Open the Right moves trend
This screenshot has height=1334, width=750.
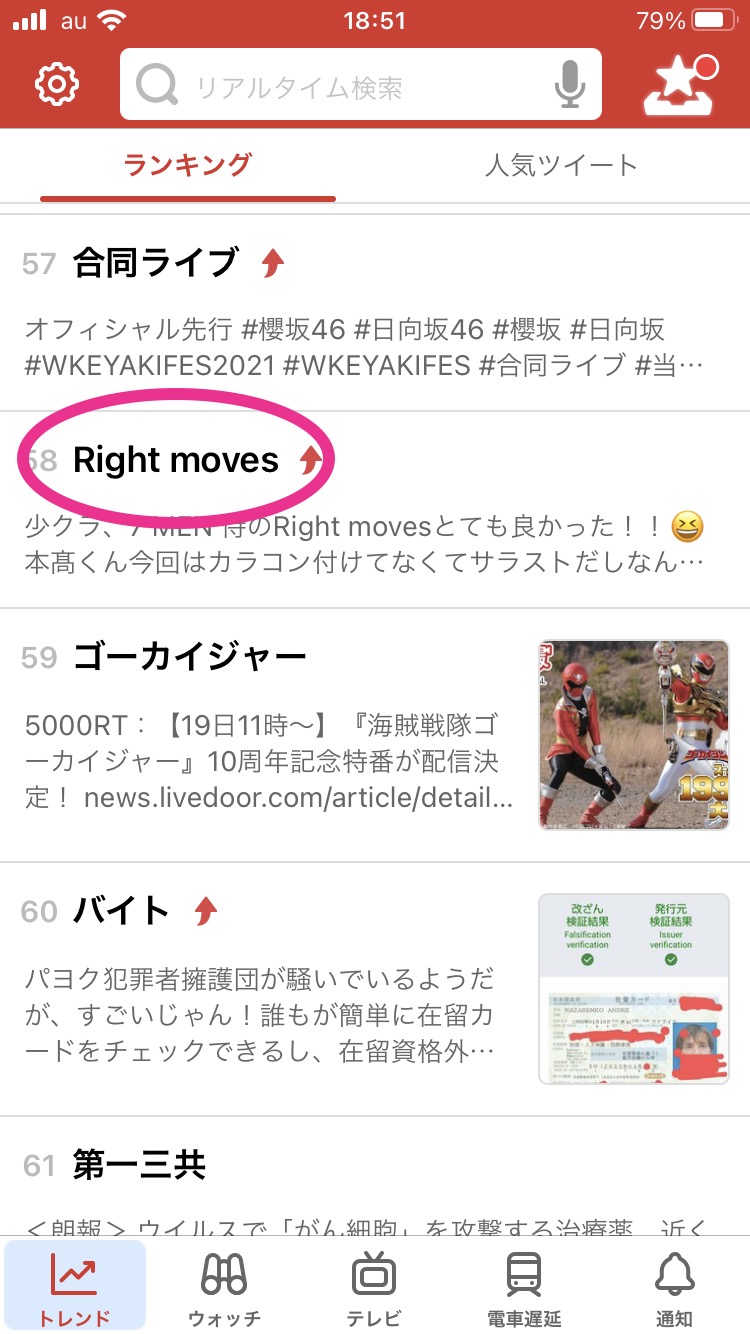click(375, 510)
